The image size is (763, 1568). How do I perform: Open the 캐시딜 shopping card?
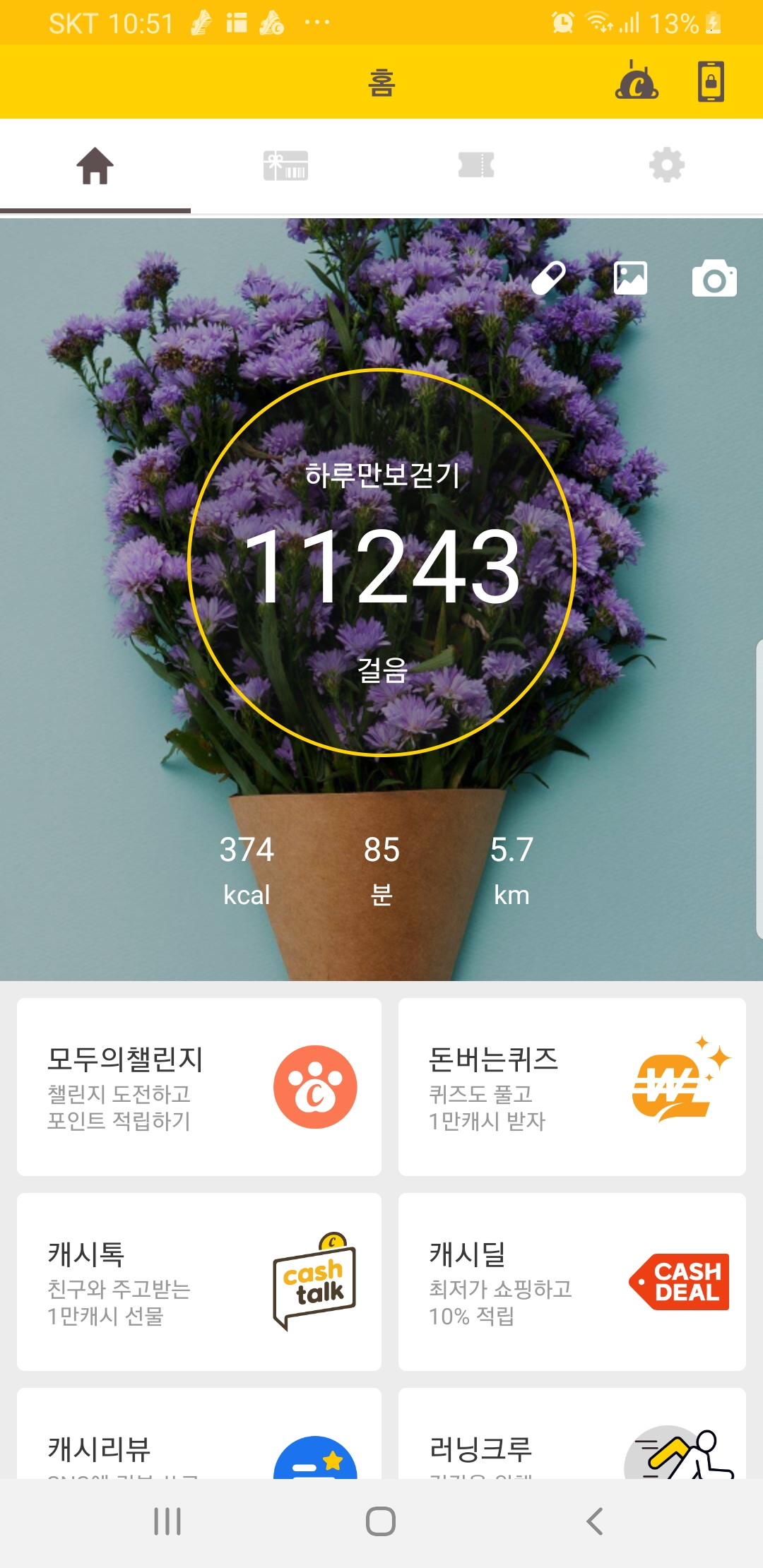coord(572,1282)
